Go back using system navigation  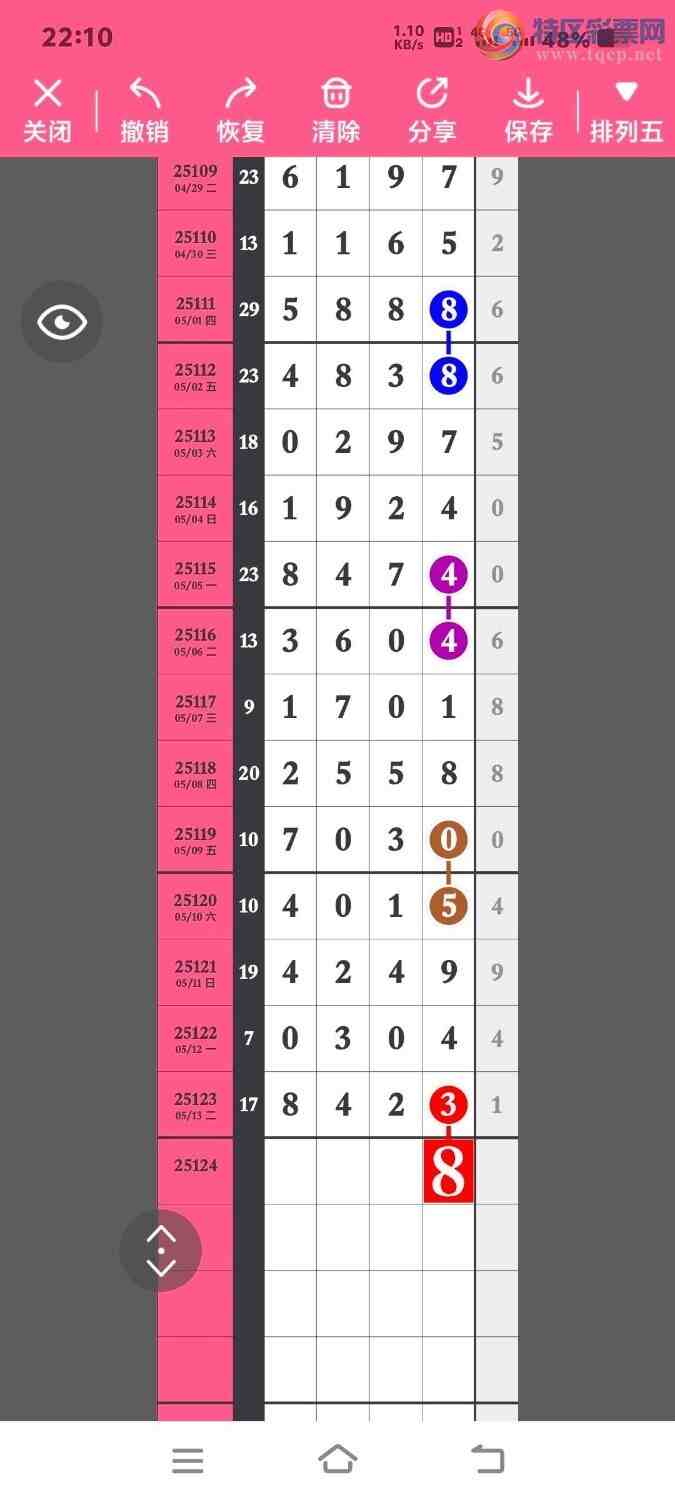click(487, 1460)
